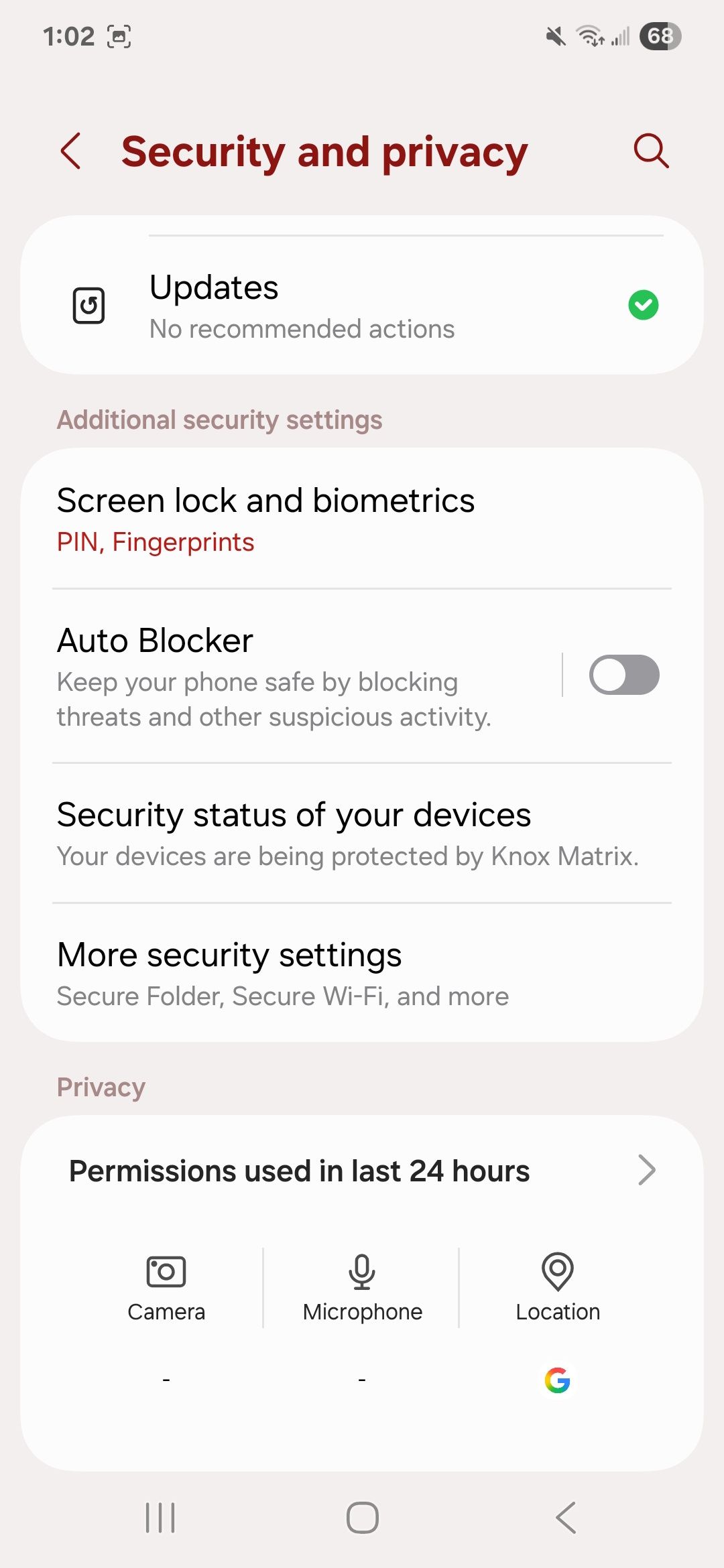
Task: Tap the back arrow next to Security and privacy
Action: point(72,151)
